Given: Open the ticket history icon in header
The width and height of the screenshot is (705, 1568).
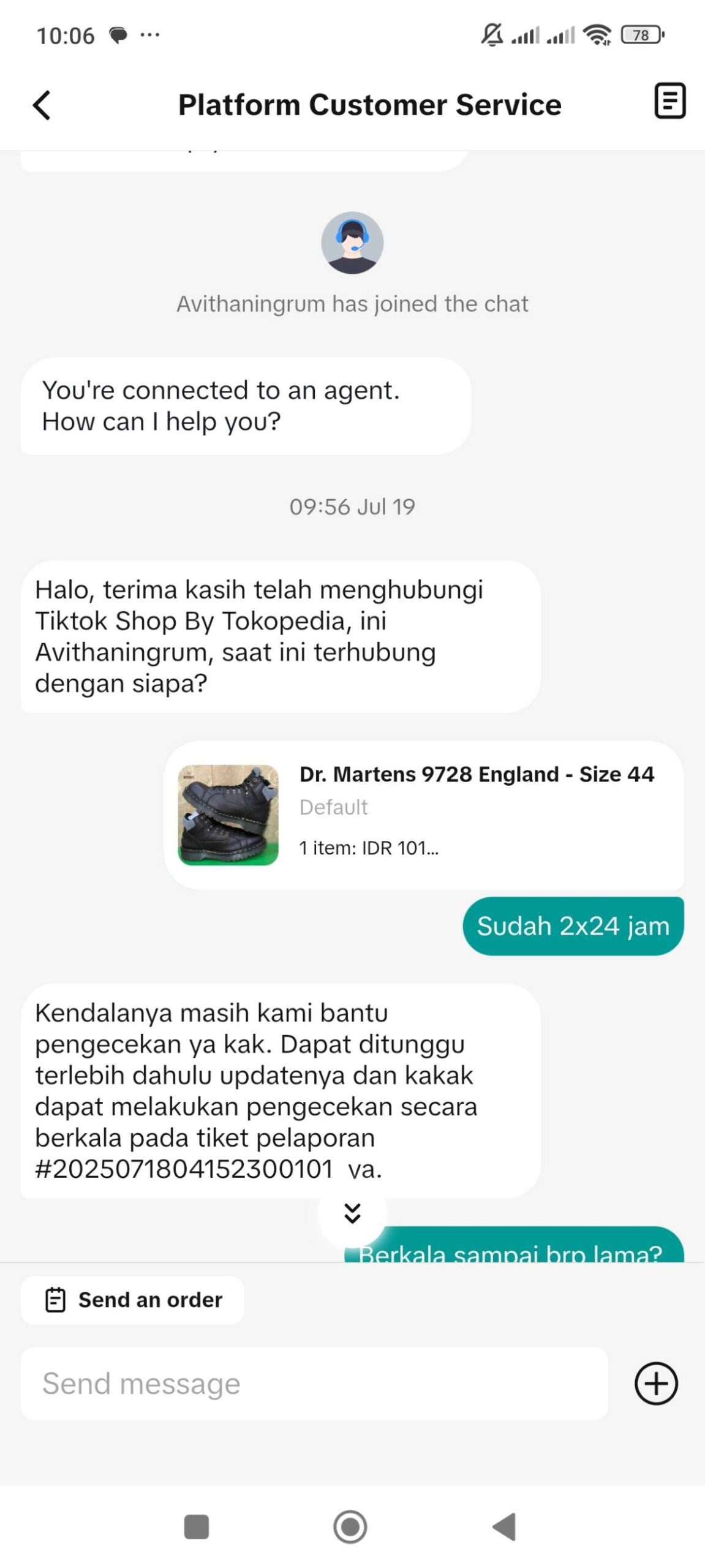Looking at the screenshot, I should point(670,100).
